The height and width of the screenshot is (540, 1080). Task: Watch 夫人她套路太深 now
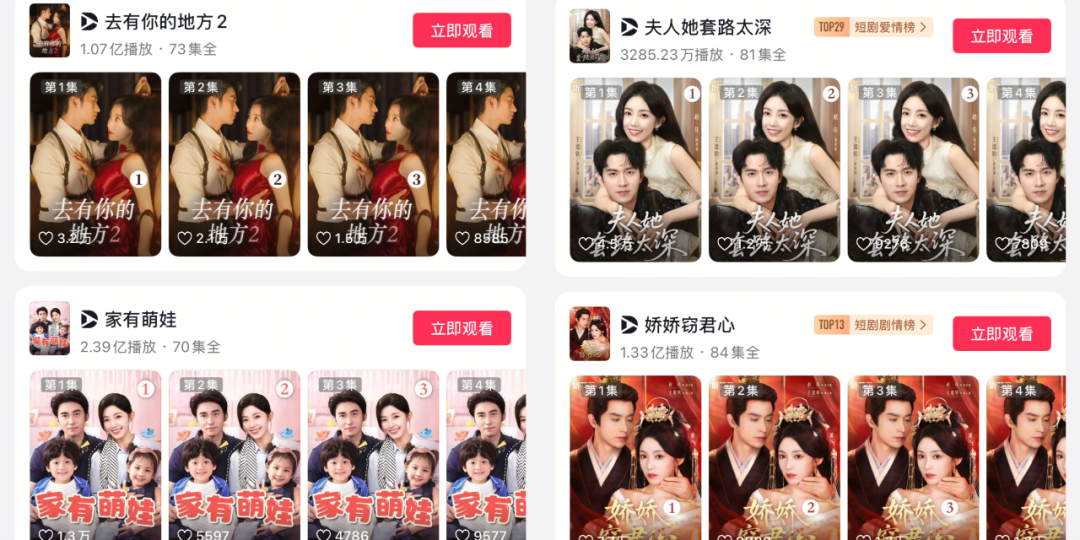(x=1001, y=36)
